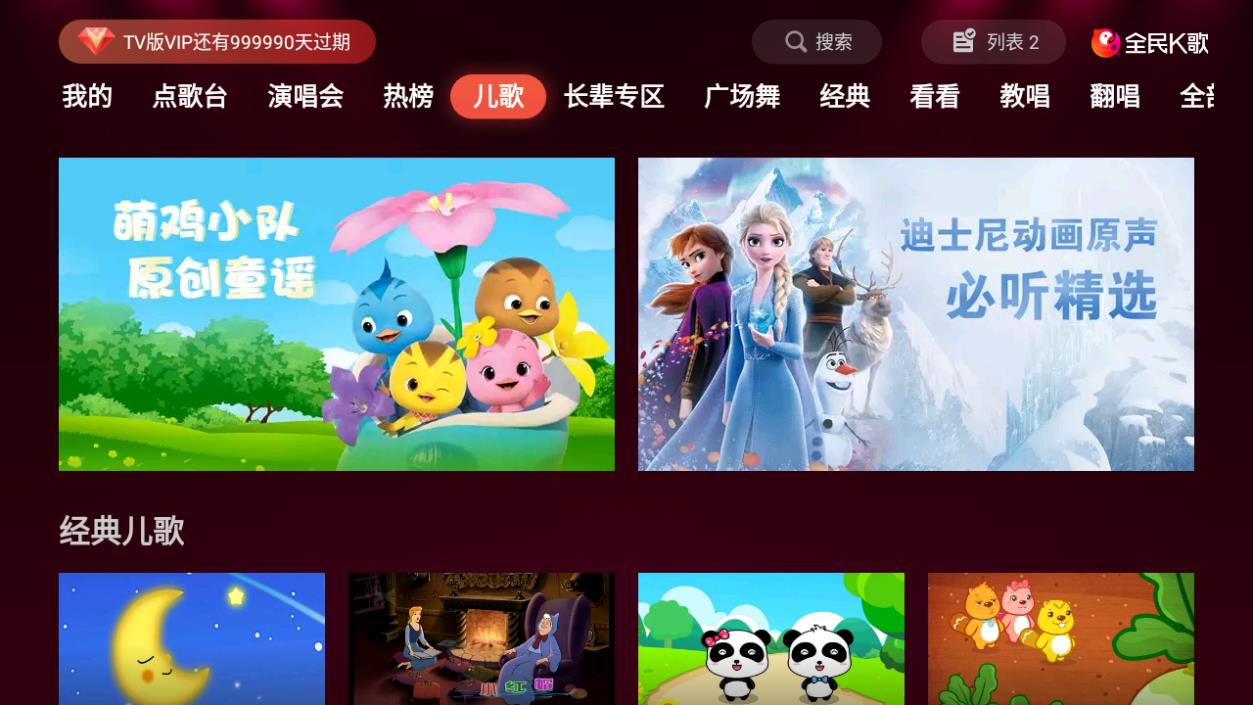Go to the 演唱会 tab

[306, 96]
